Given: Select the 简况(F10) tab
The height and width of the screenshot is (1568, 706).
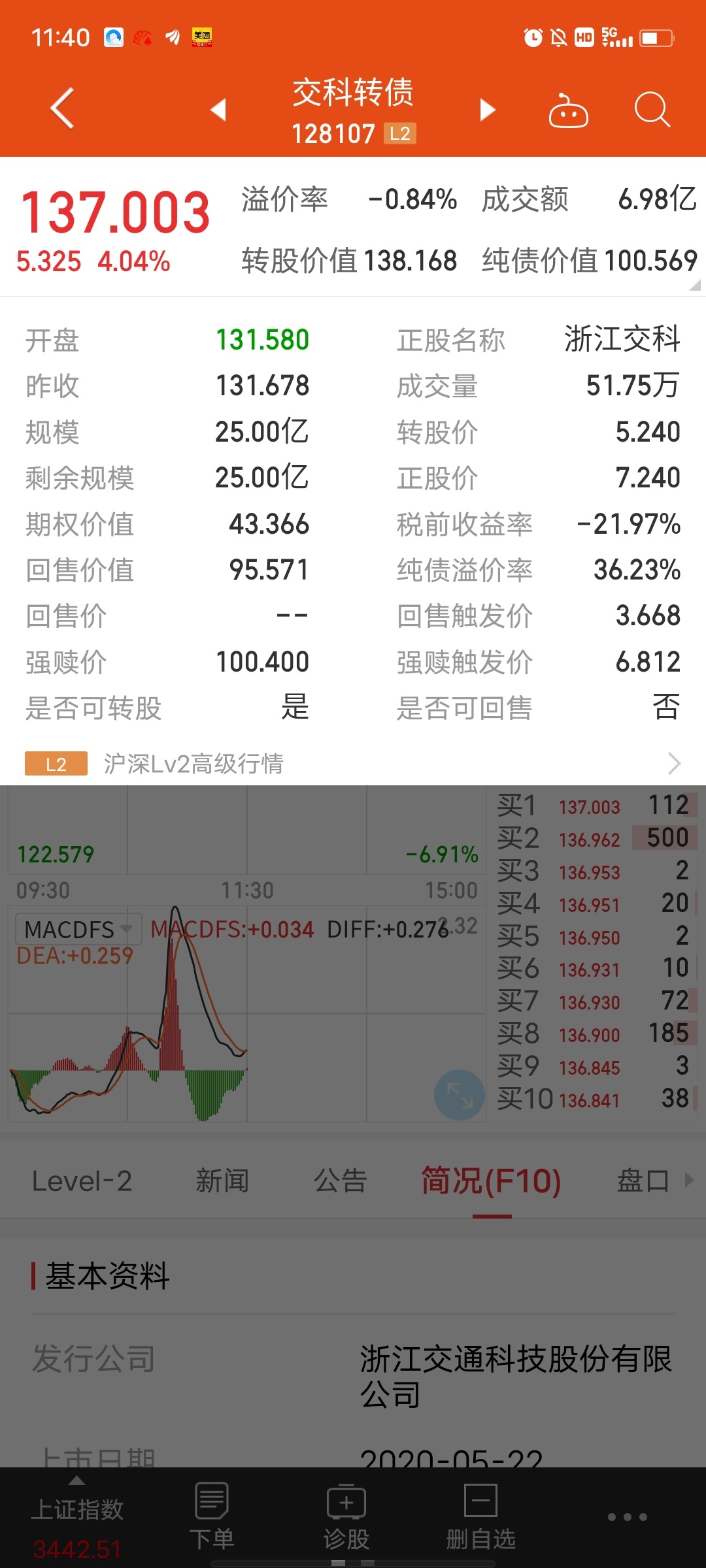Looking at the screenshot, I should [x=491, y=1181].
